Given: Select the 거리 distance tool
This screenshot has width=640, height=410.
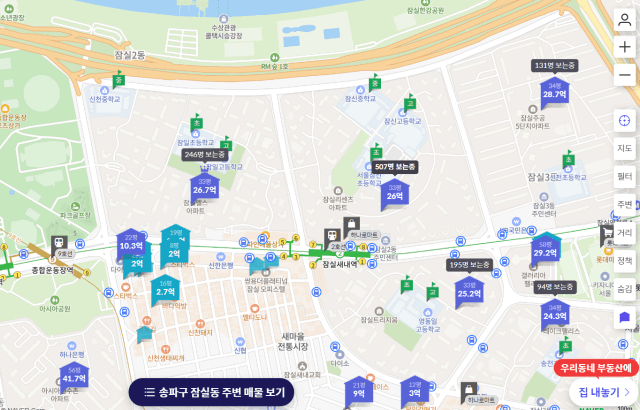Looking at the screenshot, I should tap(624, 232).
